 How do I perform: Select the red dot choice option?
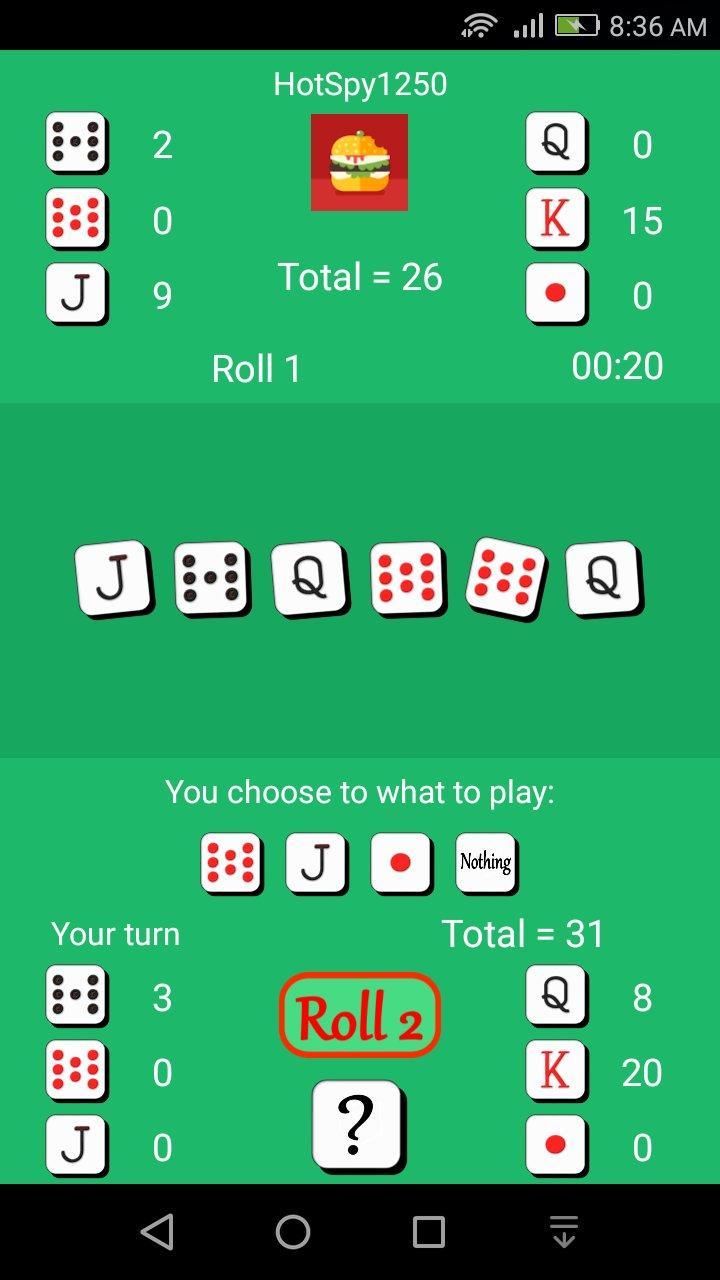(x=400, y=863)
